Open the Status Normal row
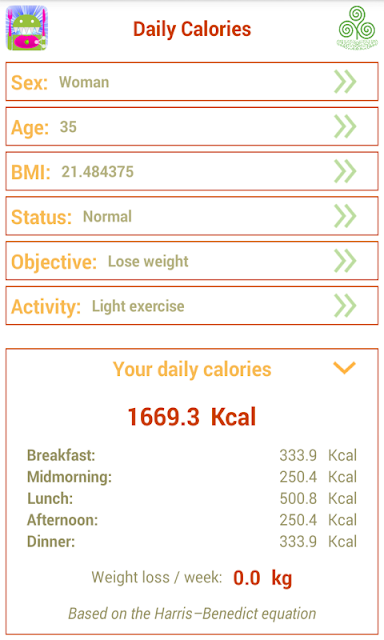This screenshot has width=384, height=640. (x=192, y=216)
